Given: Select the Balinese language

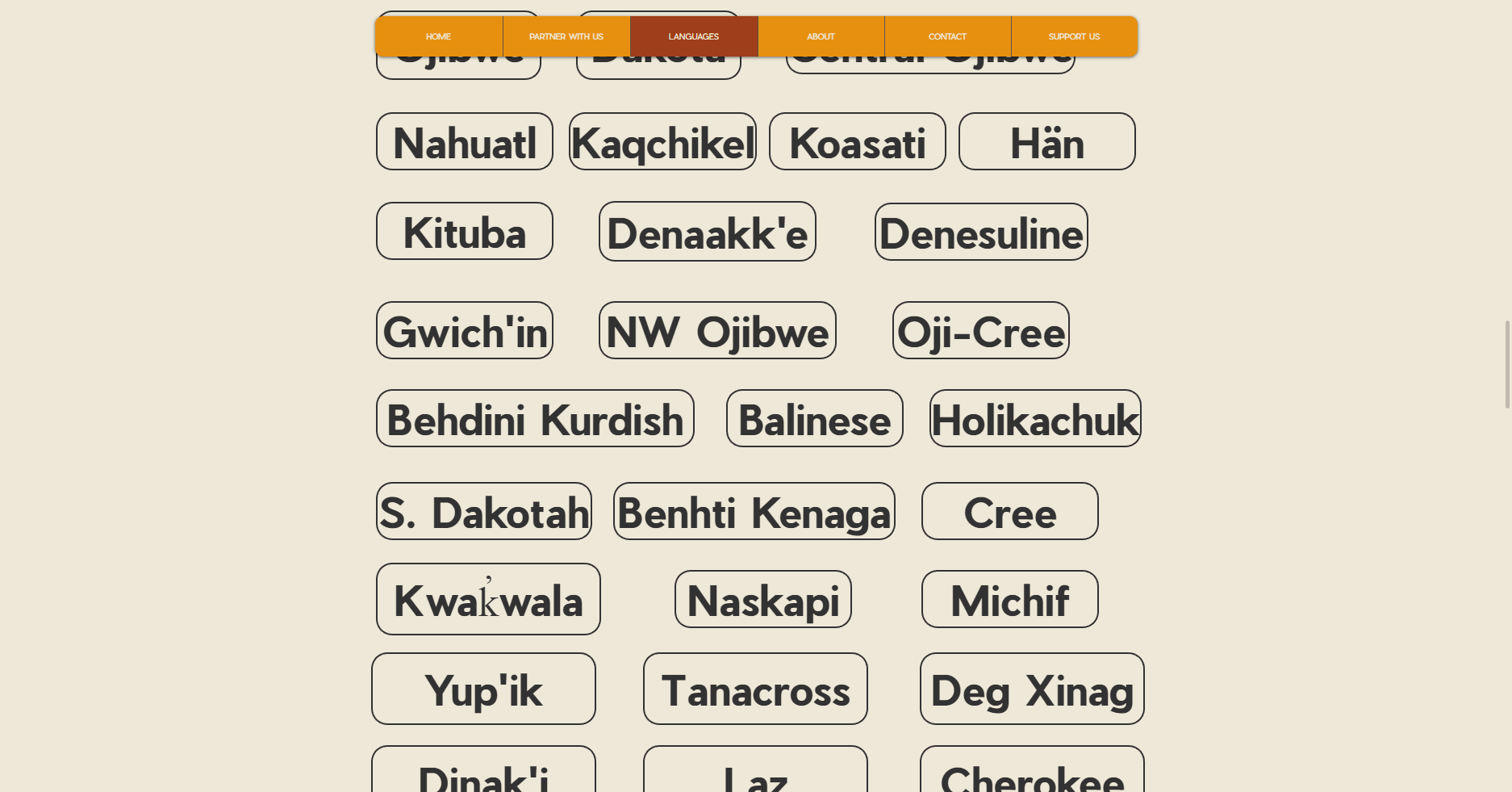Looking at the screenshot, I should (814, 419).
